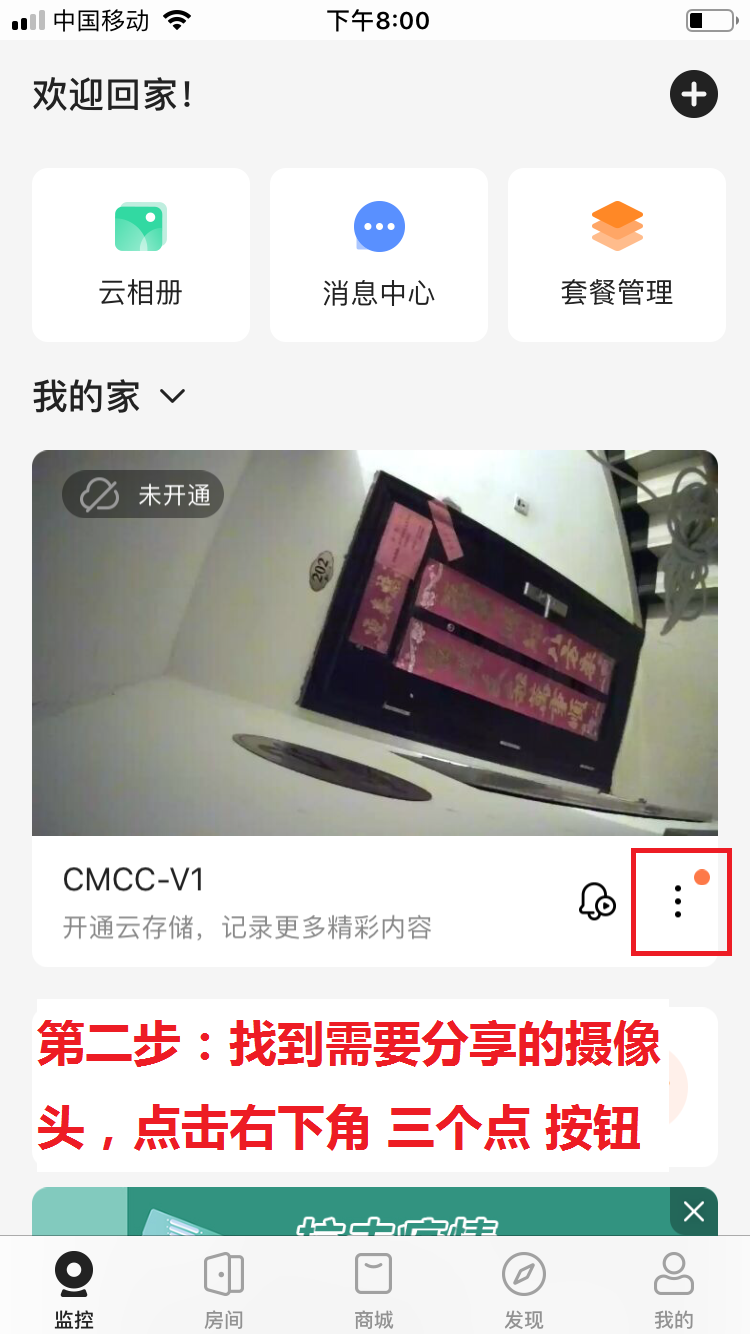
Task: Tap the plus icon to add a device
Action: pyautogui.click(x=693, y=95)
